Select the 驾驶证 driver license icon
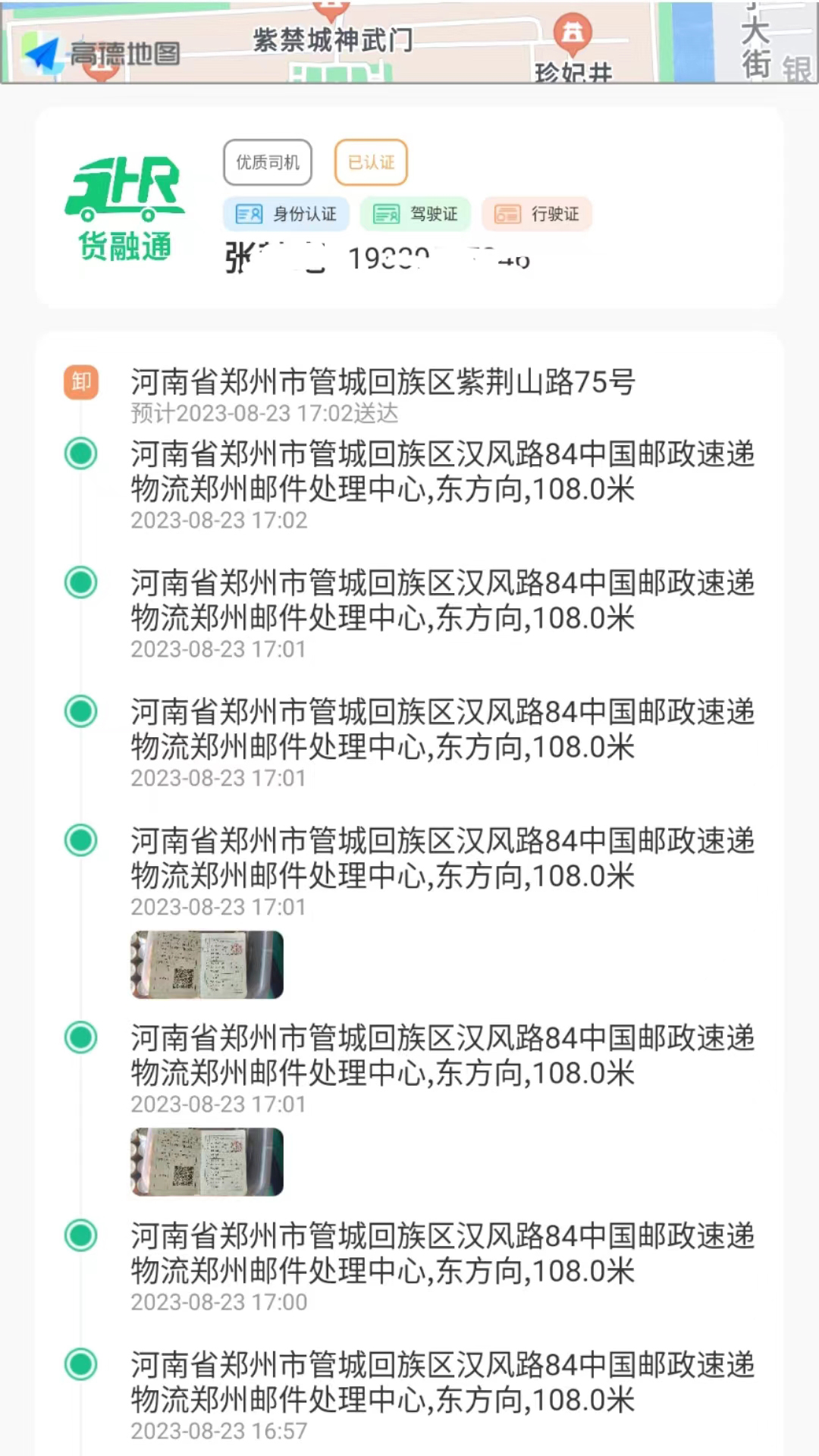Screen dimensions: 819x1456 click(x=416, y=214)
